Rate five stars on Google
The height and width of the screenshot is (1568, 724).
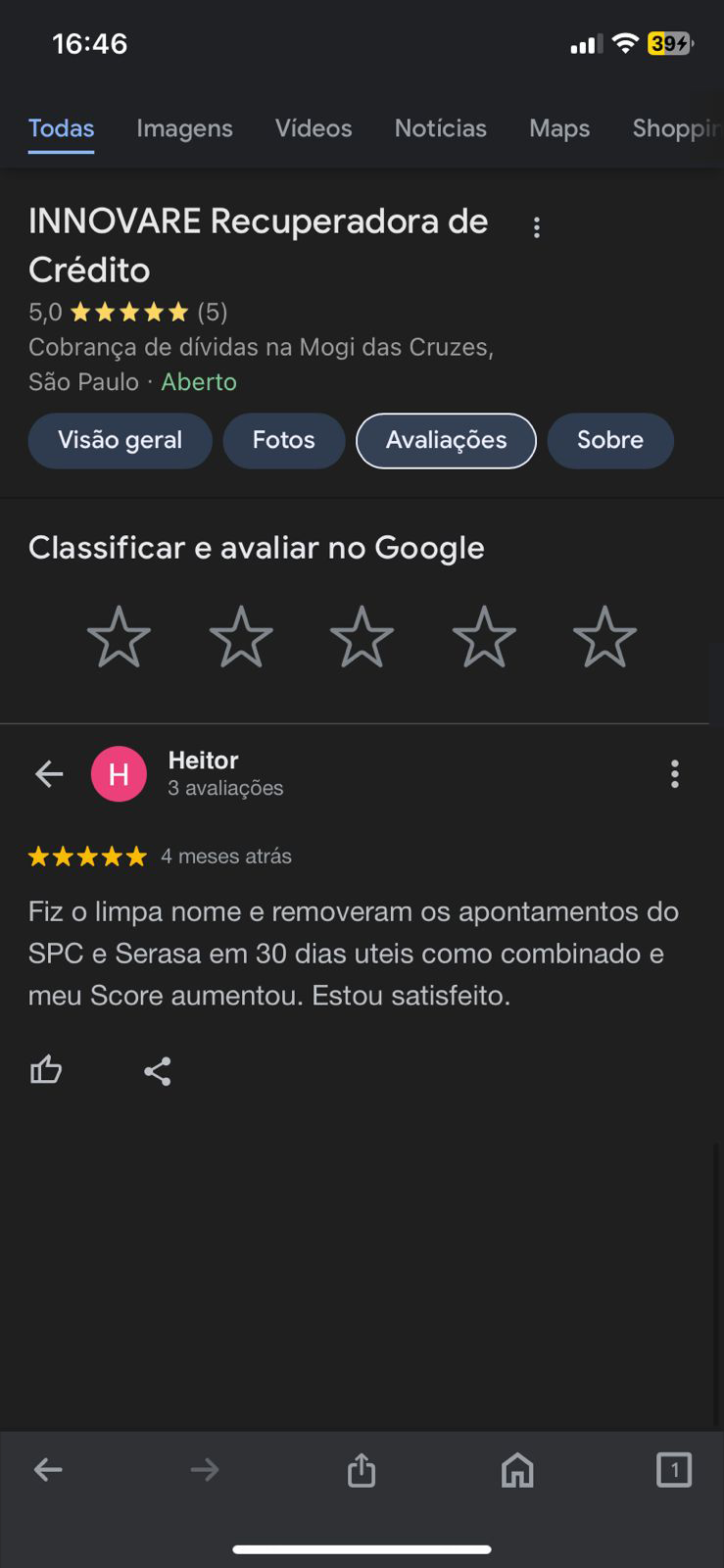pyautogui.click(x=604, y=637)
